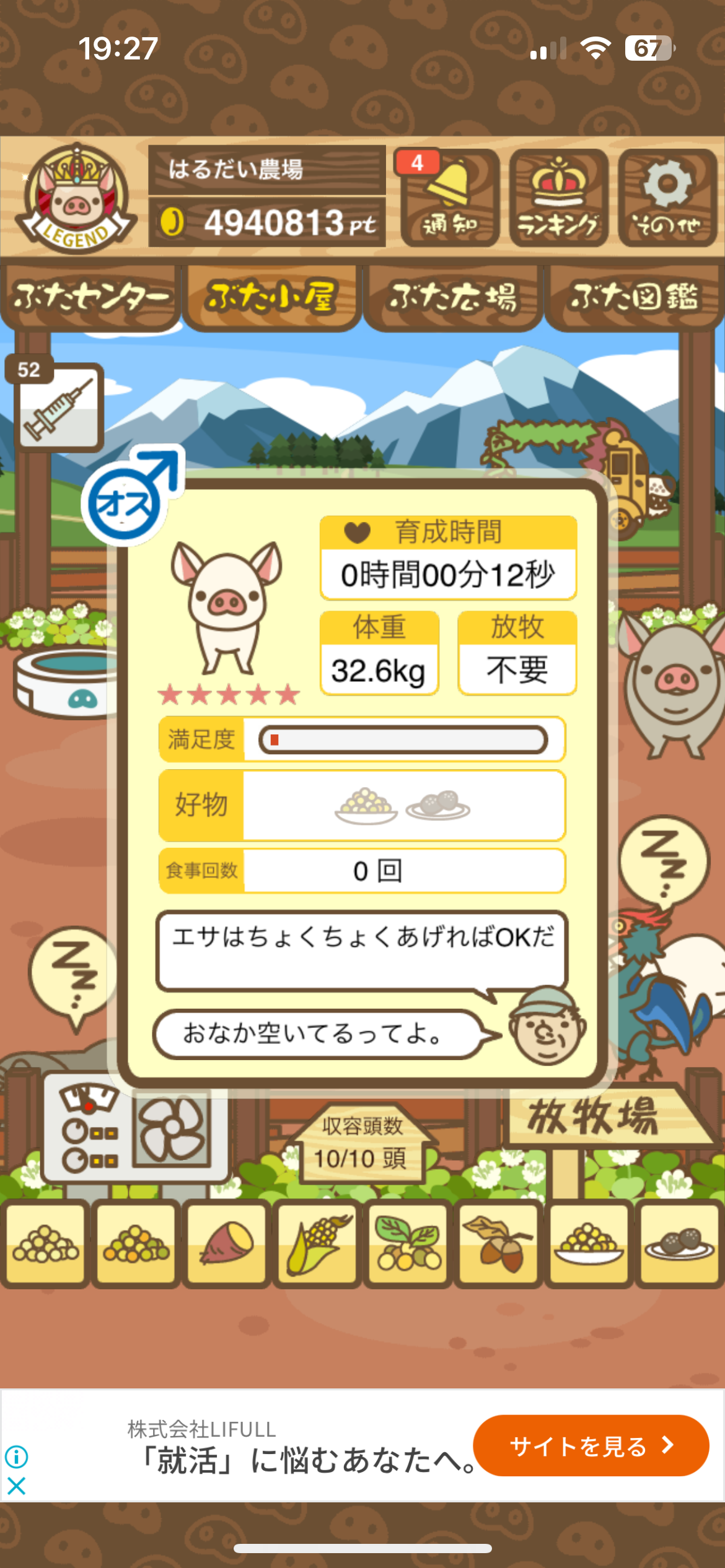
Task: Select the dark truffle dish feed
Action: [x=679, y=1244]
